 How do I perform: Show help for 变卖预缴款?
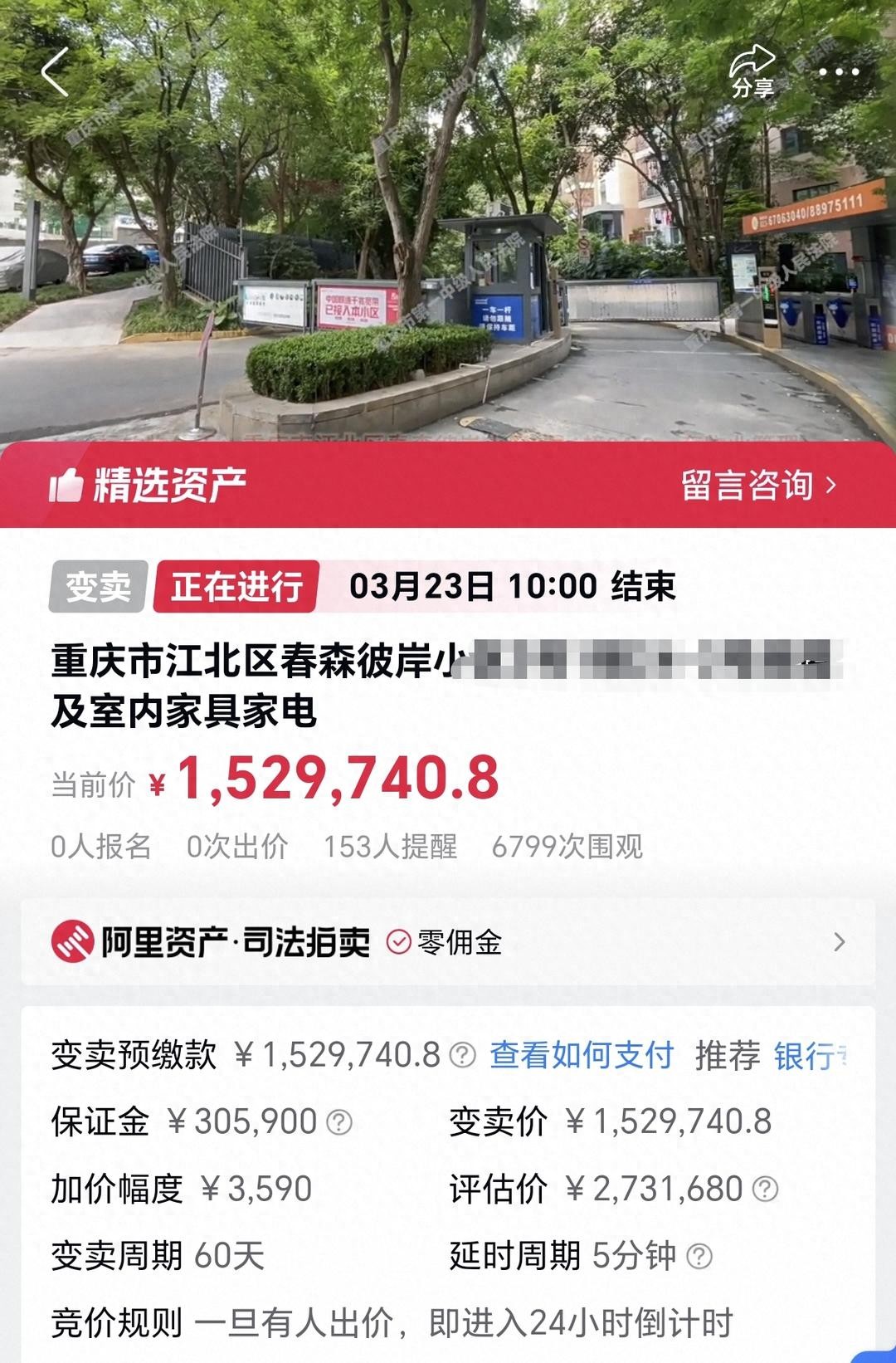click(x=462, y=1055)
